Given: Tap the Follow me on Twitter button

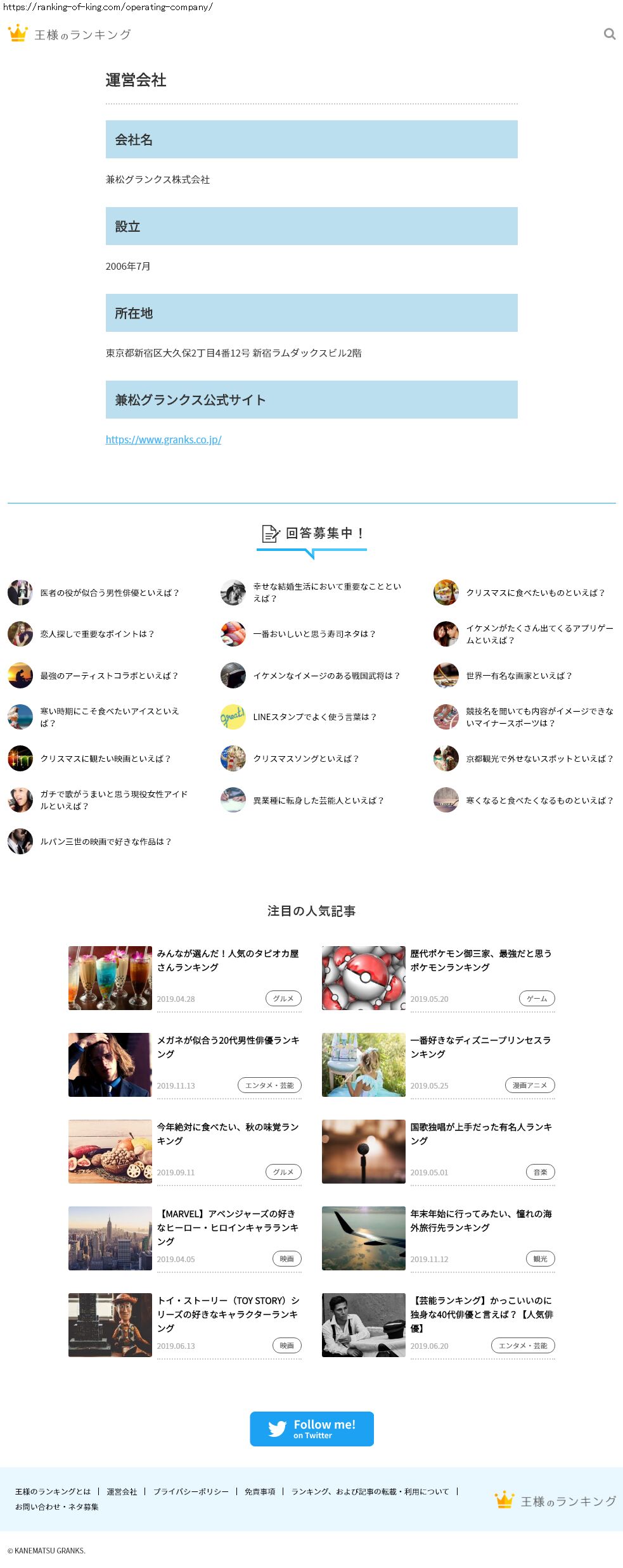Looking at the screenshot, I should [x=311, y=1429].
